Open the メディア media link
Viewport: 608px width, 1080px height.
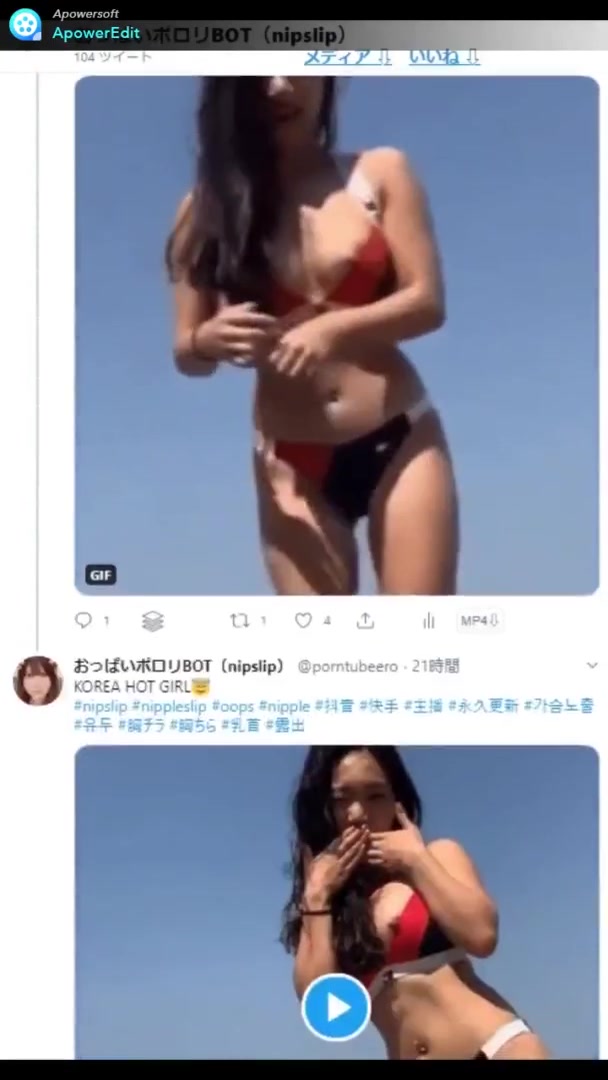click(347, 57)
